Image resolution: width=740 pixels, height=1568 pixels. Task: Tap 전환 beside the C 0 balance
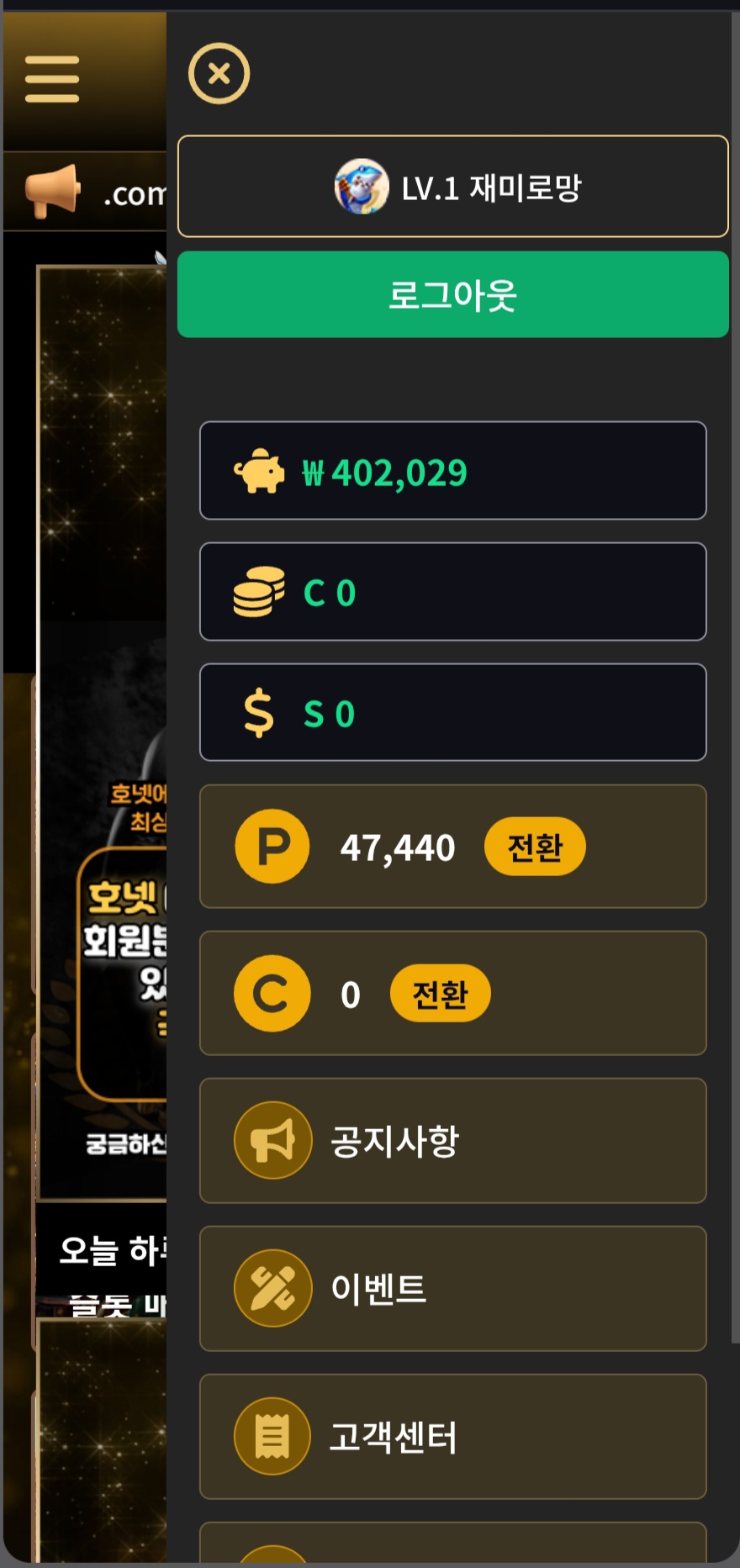pyautogui.click(x=440, y=994)
